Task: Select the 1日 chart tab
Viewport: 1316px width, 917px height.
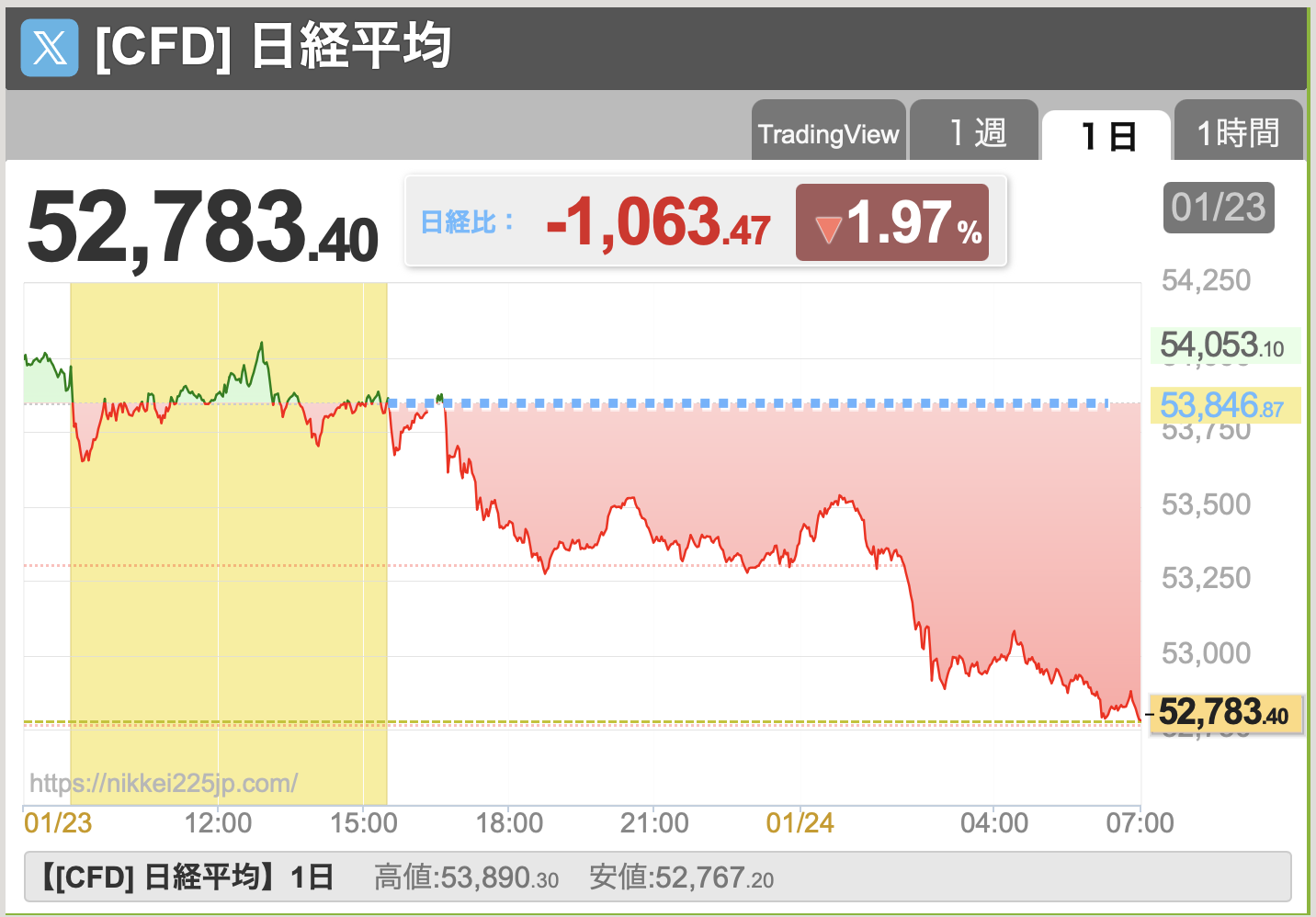Action: coord(1107,136)
